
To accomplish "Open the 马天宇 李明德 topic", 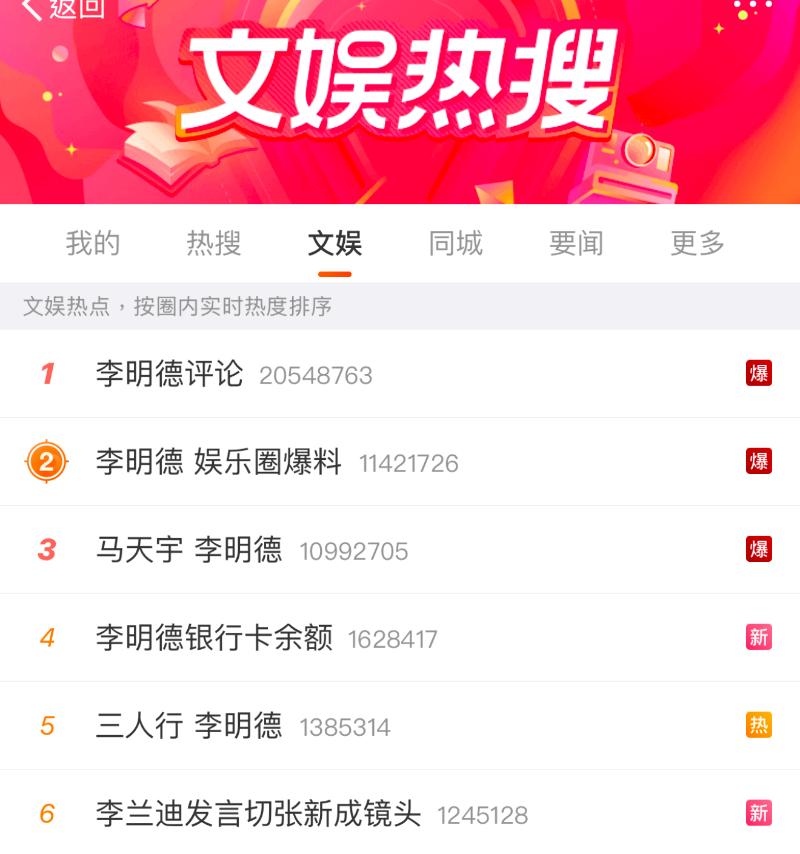I will coord(189,550).
